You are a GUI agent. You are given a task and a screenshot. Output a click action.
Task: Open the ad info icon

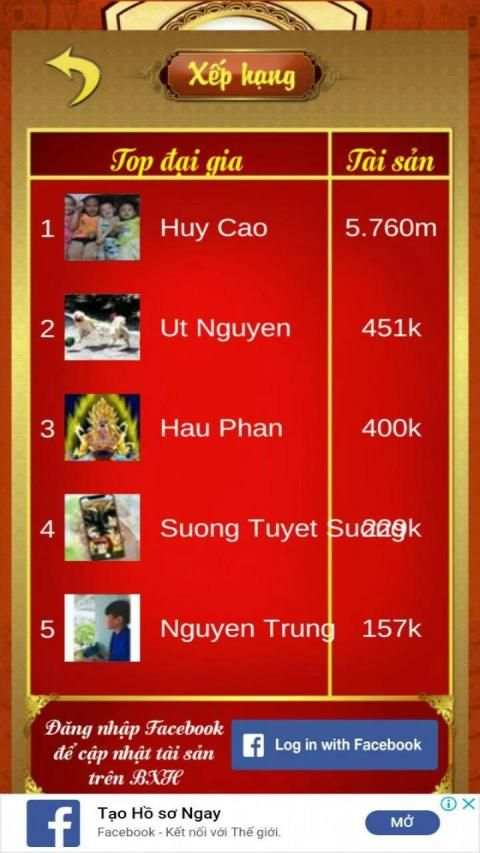pyautogui.click(x=448, y=804)
